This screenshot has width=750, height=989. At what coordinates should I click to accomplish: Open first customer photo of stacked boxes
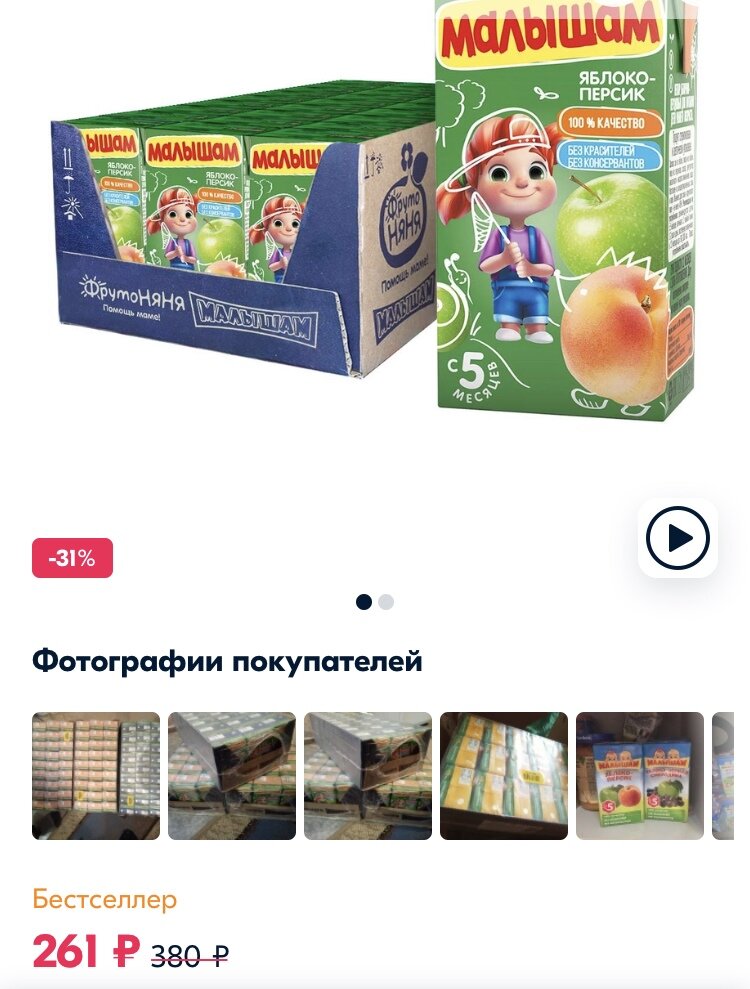[96, 775]
